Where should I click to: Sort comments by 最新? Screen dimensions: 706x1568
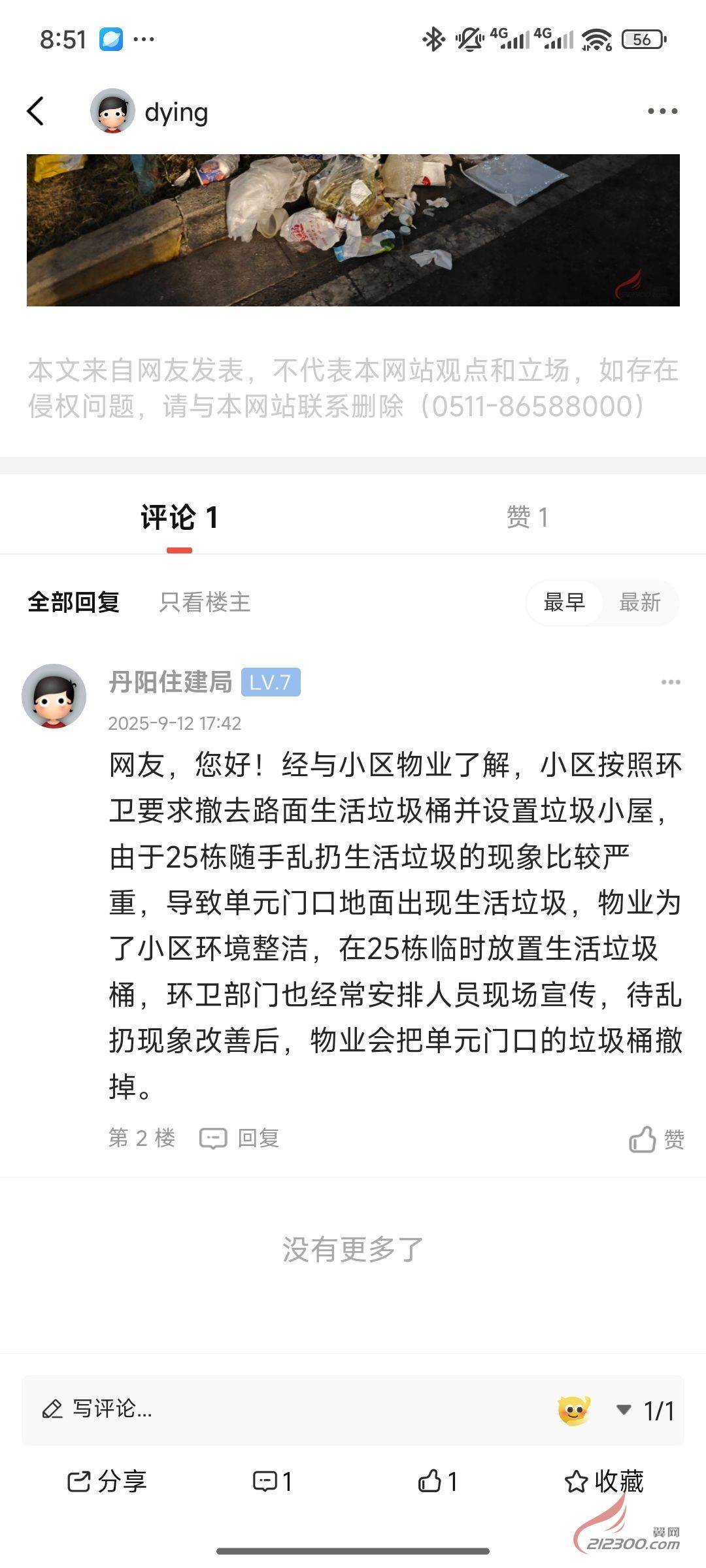coord(639,602)
